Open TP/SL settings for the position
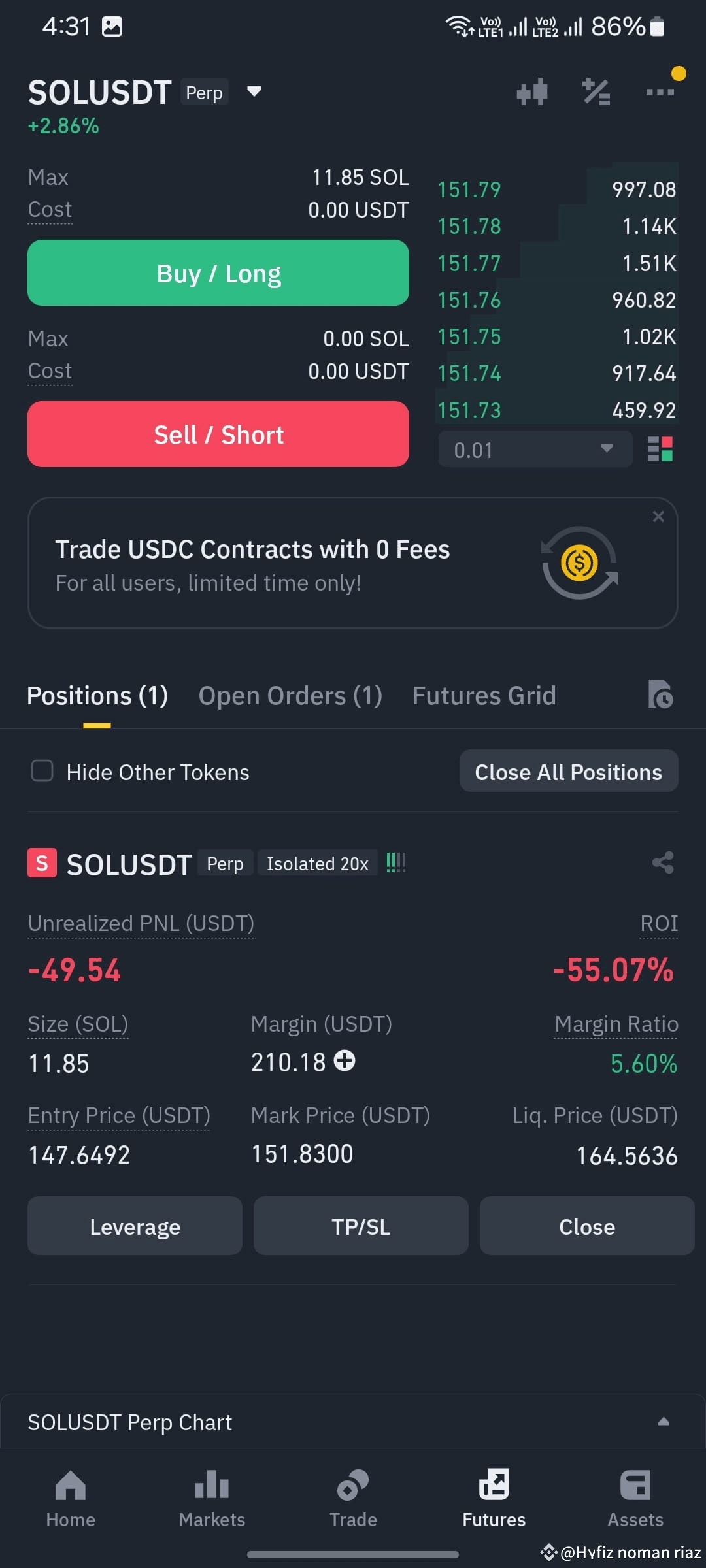 point(360,1226)
